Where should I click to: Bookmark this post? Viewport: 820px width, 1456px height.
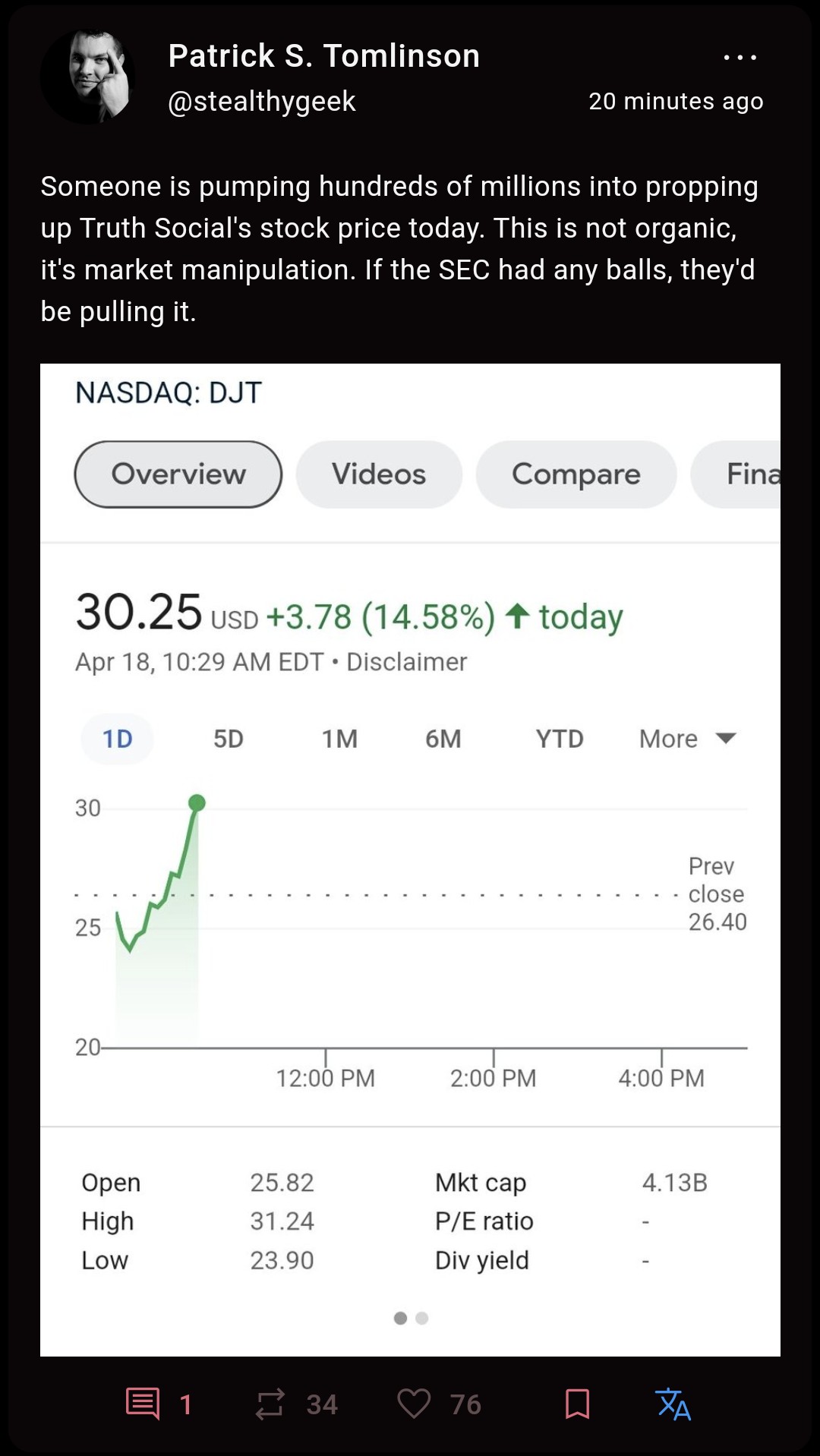[x=577, y=1404]
